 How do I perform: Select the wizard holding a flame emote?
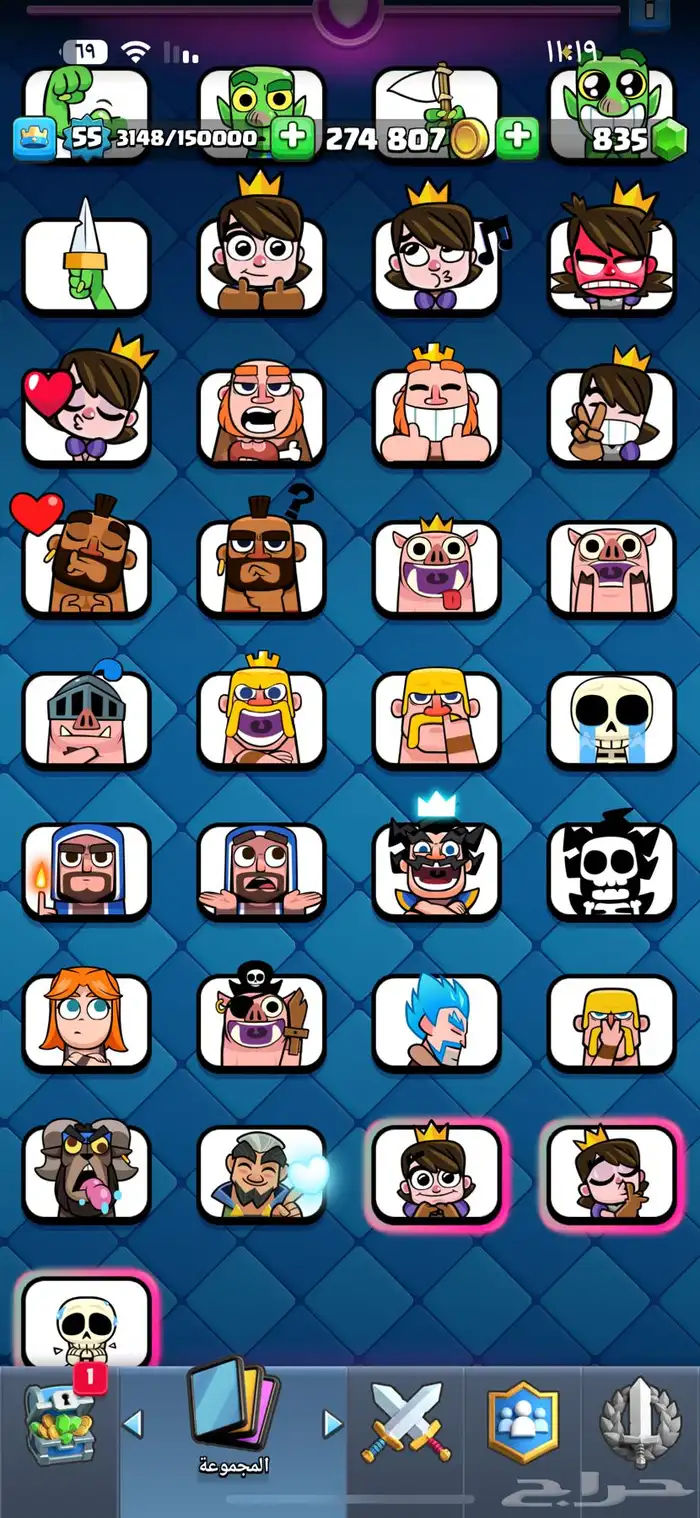tap(86, 870)
